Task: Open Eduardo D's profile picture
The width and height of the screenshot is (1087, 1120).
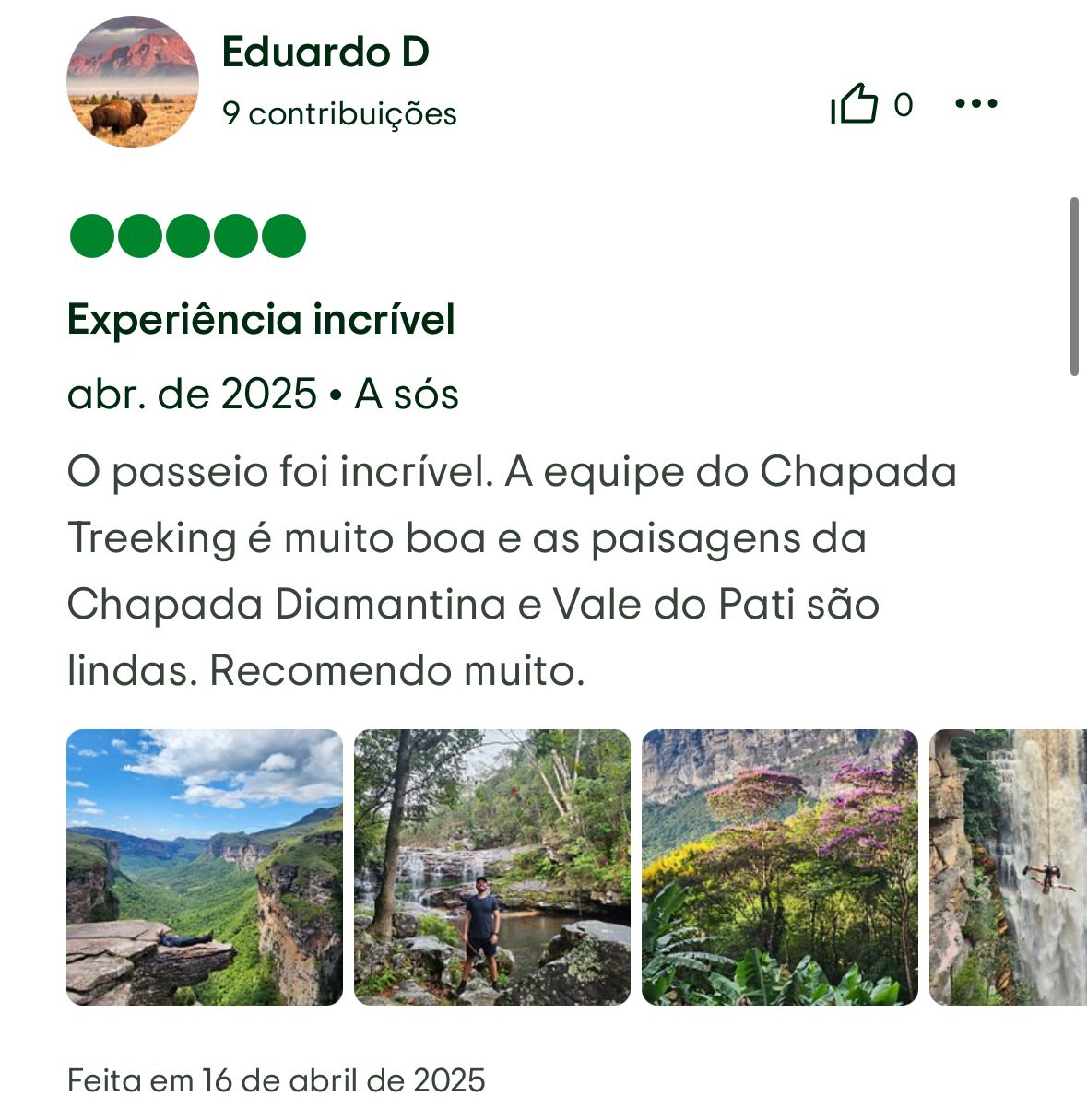Action: click(x=133, y=83)
